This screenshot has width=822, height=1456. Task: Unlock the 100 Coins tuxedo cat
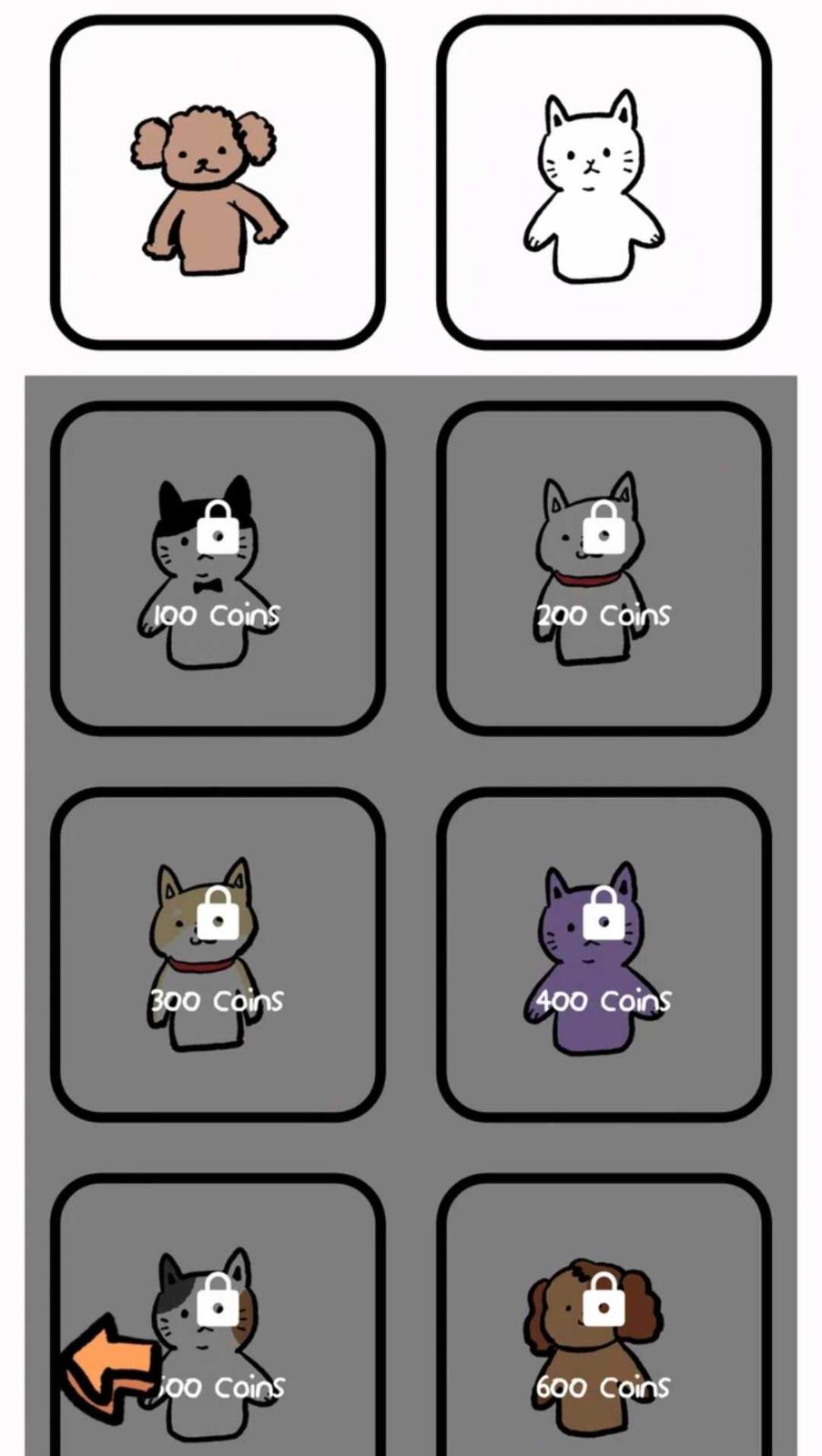coord(217,569)
